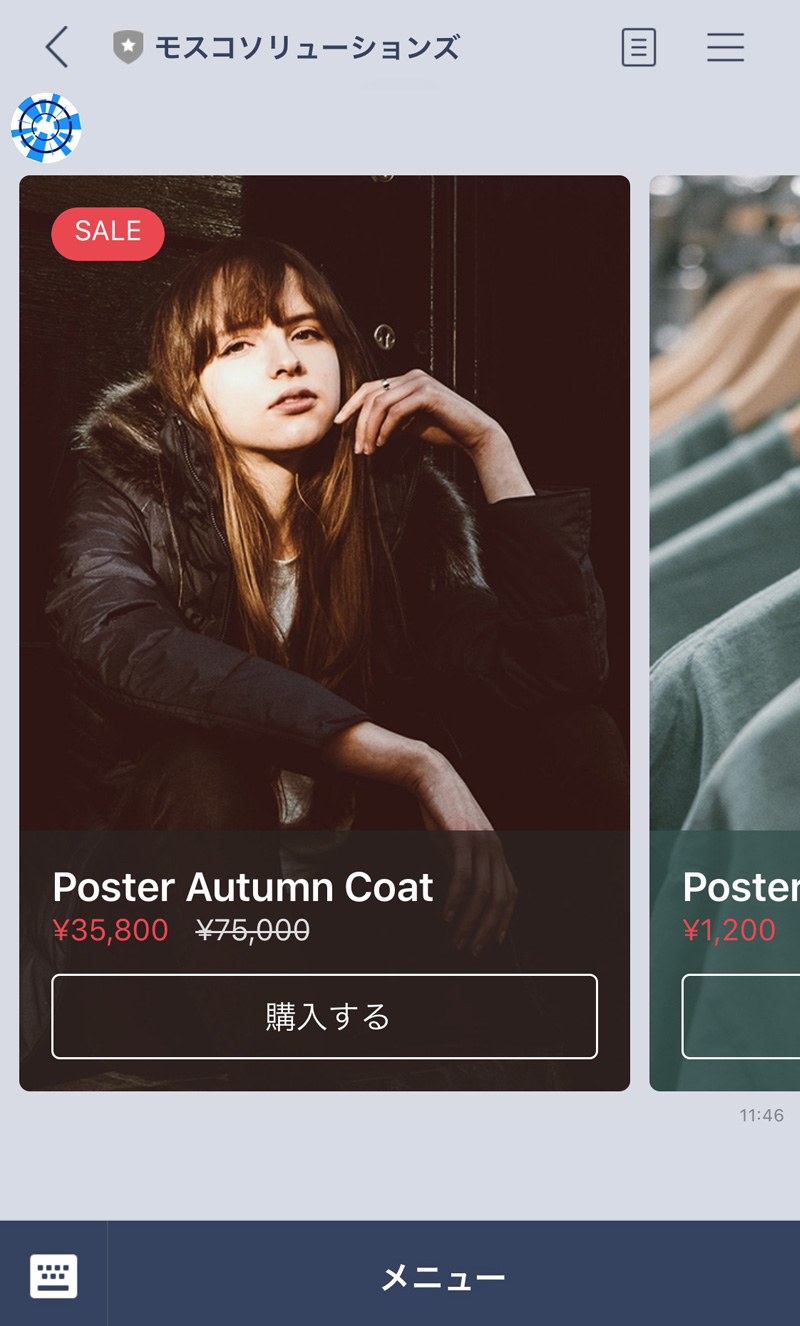Open the notes list icon
The image size is (800, 1326).
pyautogui.click(x=639, y=47)
